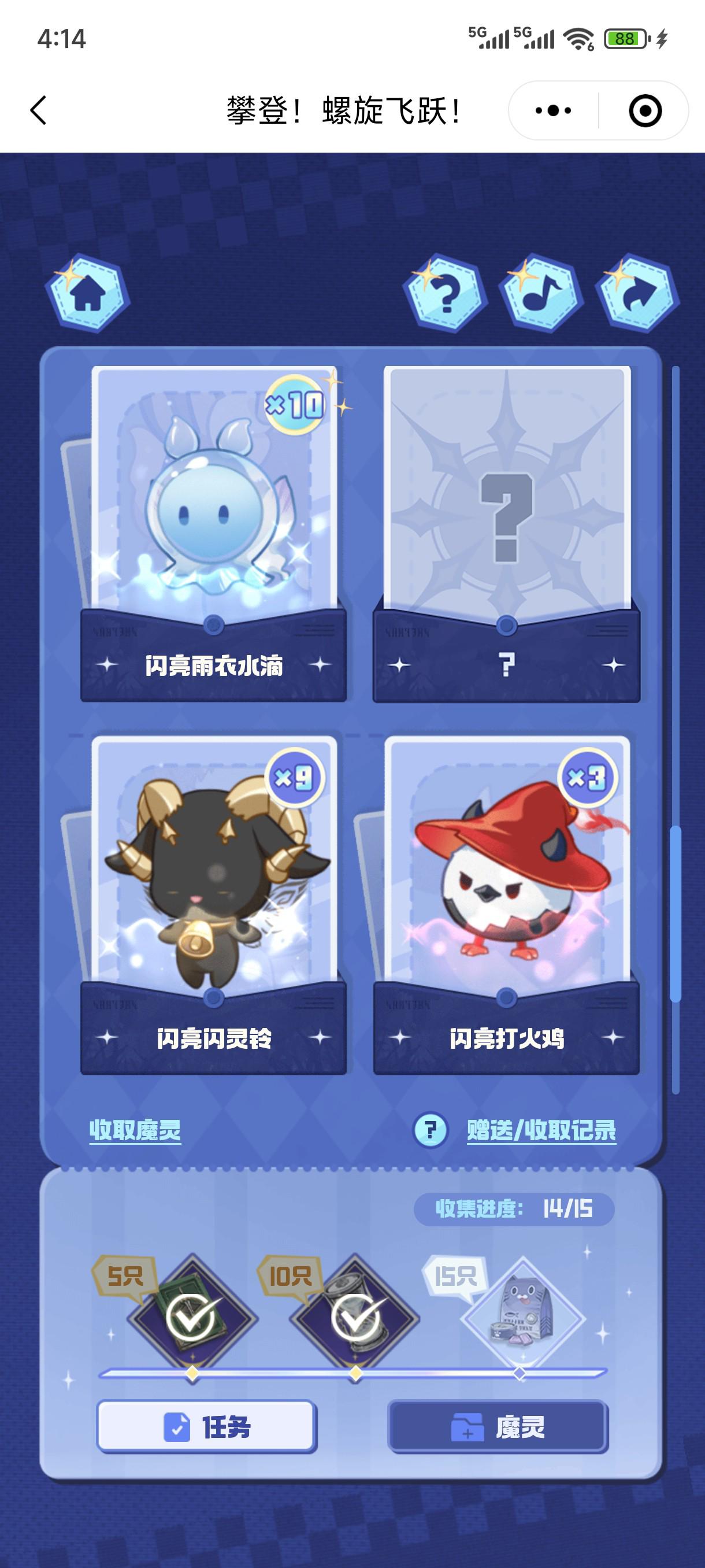Viewport: 705px width, 1568px height.
Task: Open the mini program more options menu
Action: click(x=553, y=111)
